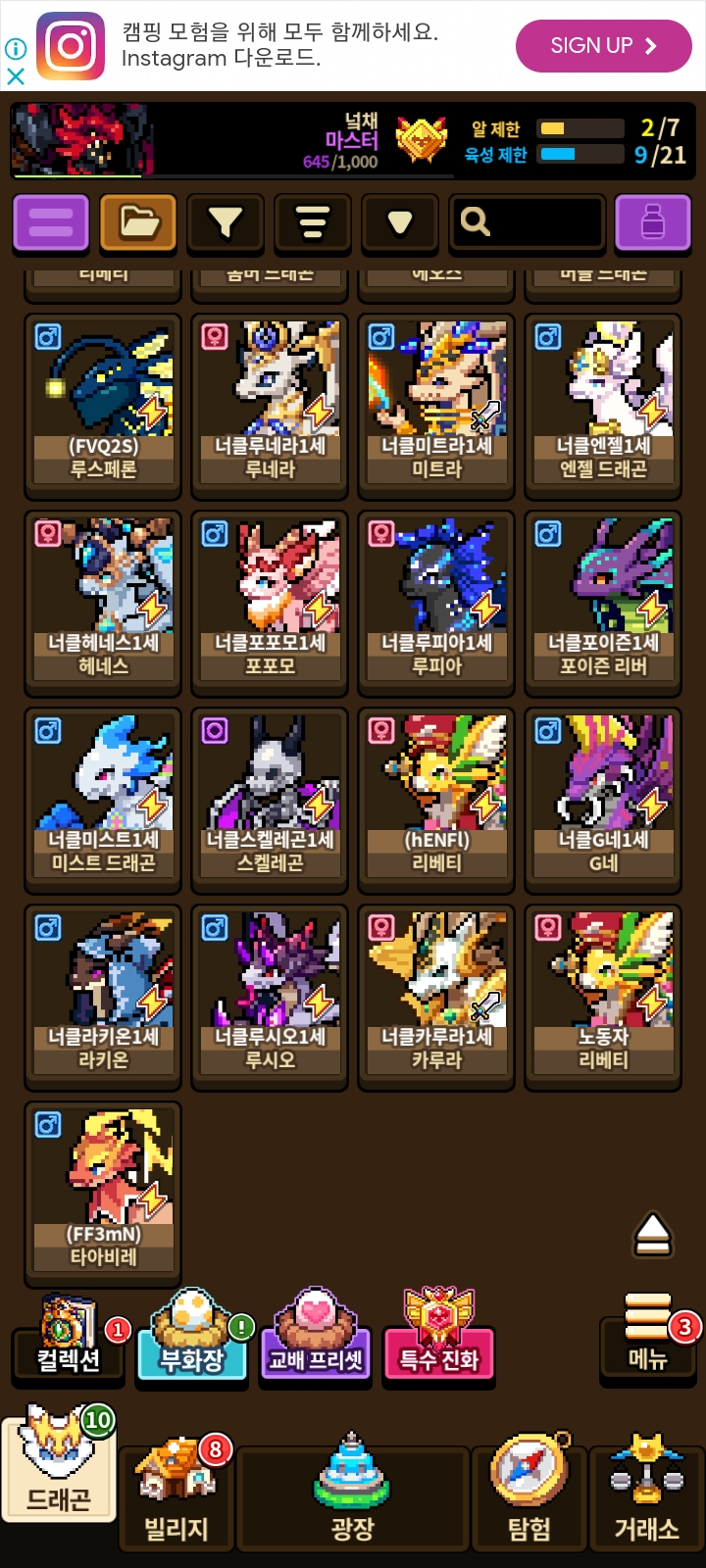Jump to top with the up arrow button
This screenshot has height=1568, width=706.
(x=652, y=1233)
